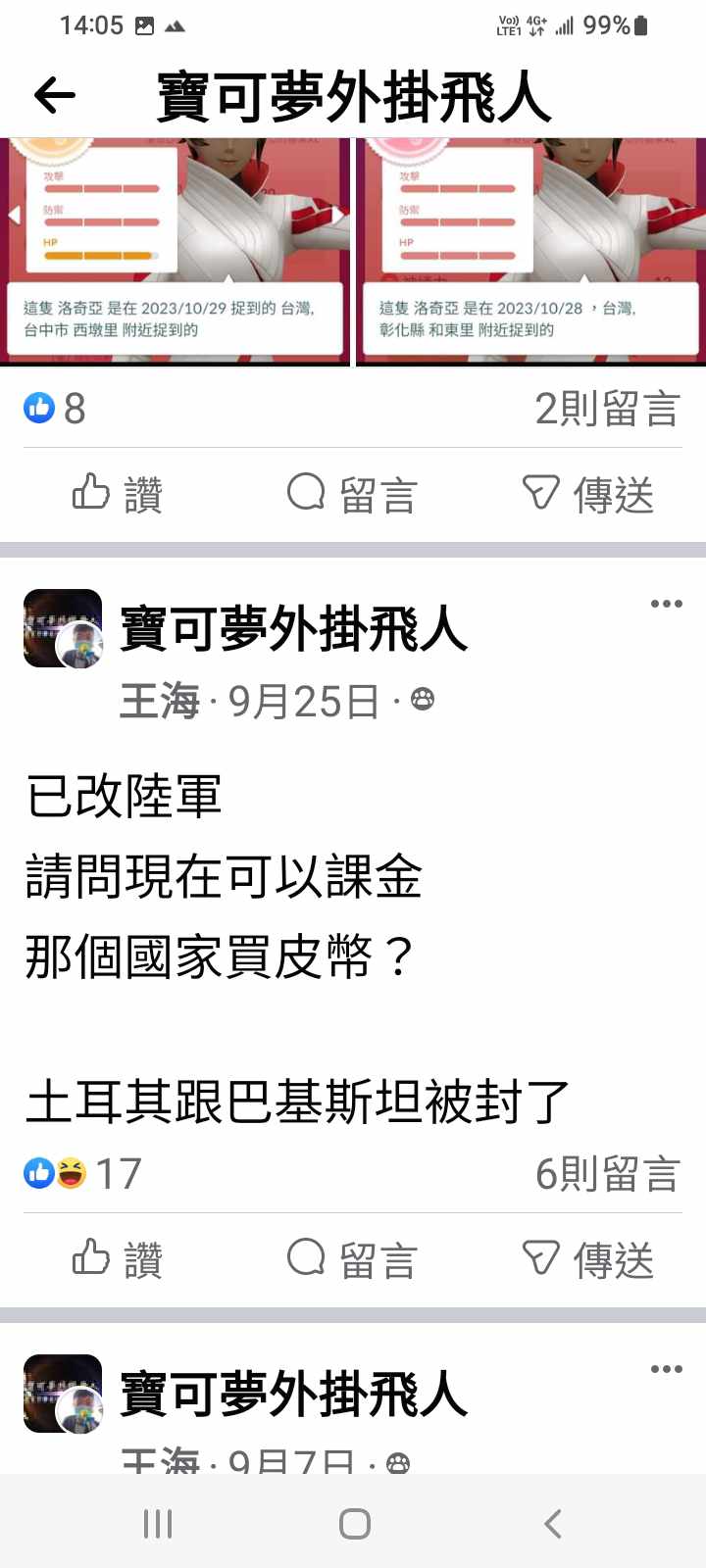Open 王海's profile on the 9月25日 post
This screenshot has height=1568, width=706.
pos(159,702)
